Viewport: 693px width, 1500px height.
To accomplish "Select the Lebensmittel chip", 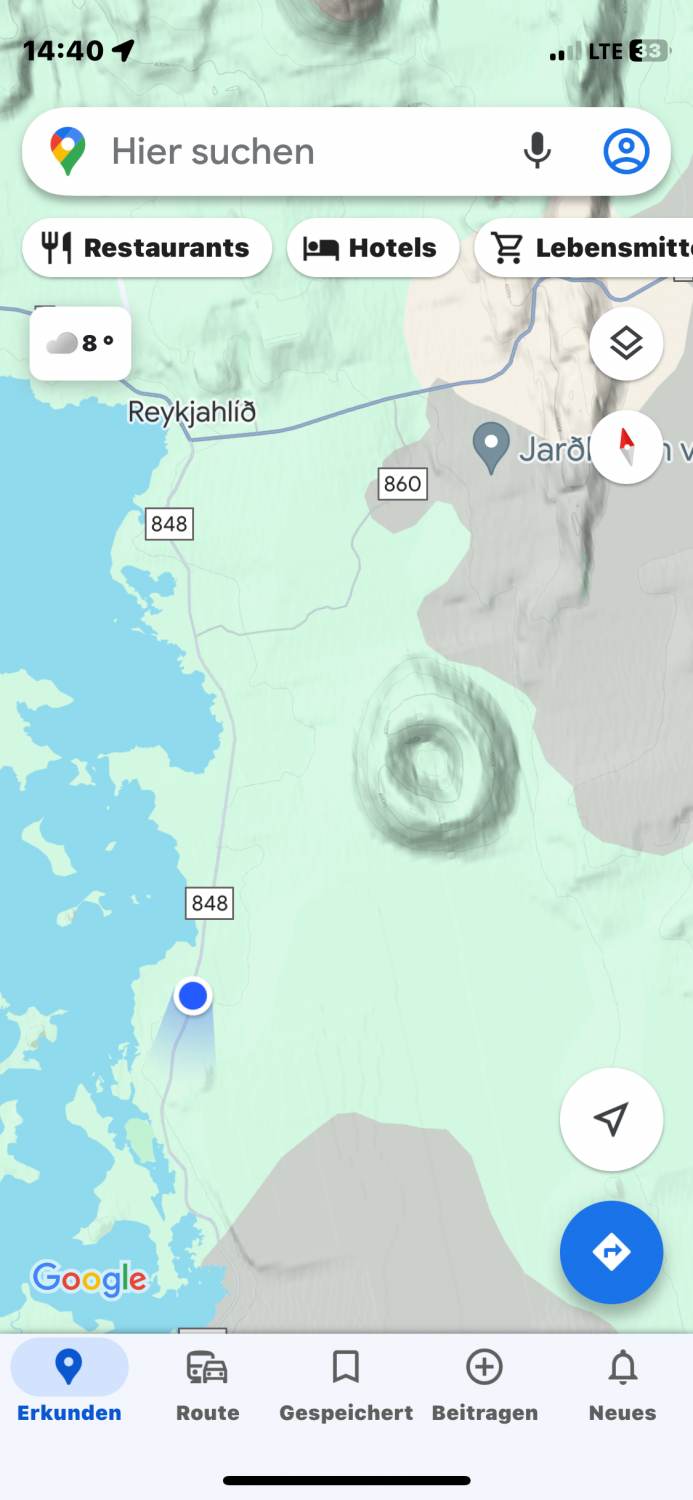I will point(584,248).
